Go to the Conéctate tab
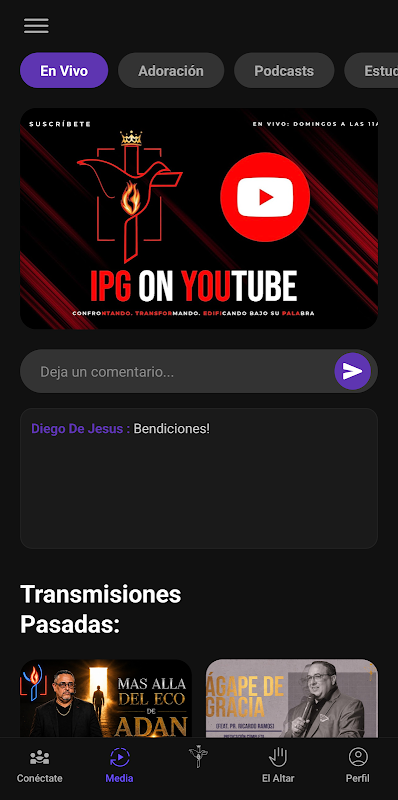 coord(40,765)
